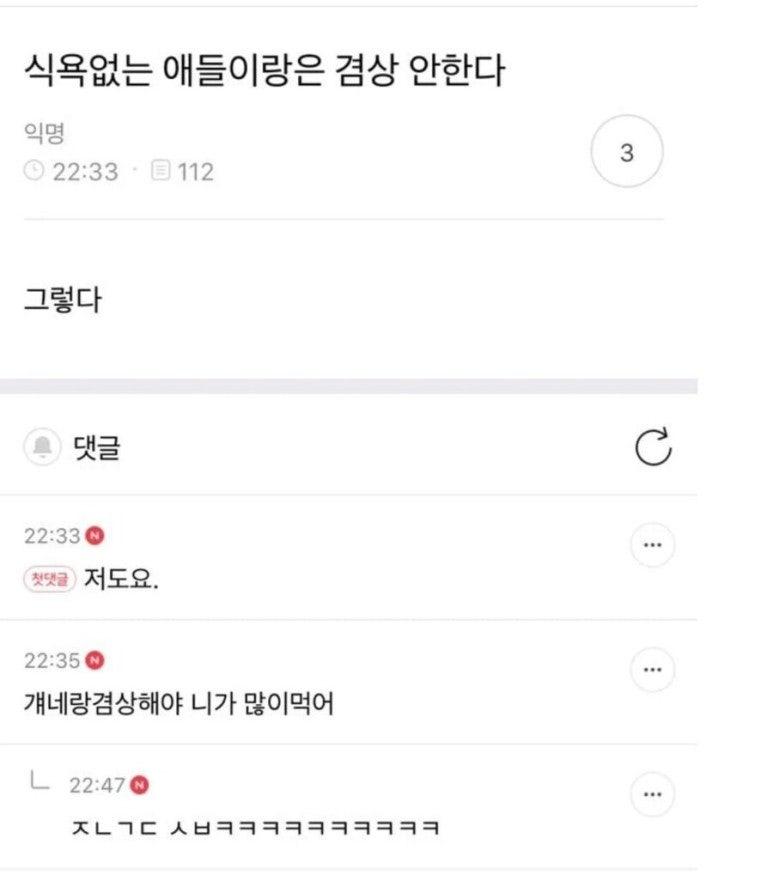Open options for the 걔네랑겸상해야 니가 많이먹어 comment
Viewport: 773px width, 893px height.
pos(652,670)
